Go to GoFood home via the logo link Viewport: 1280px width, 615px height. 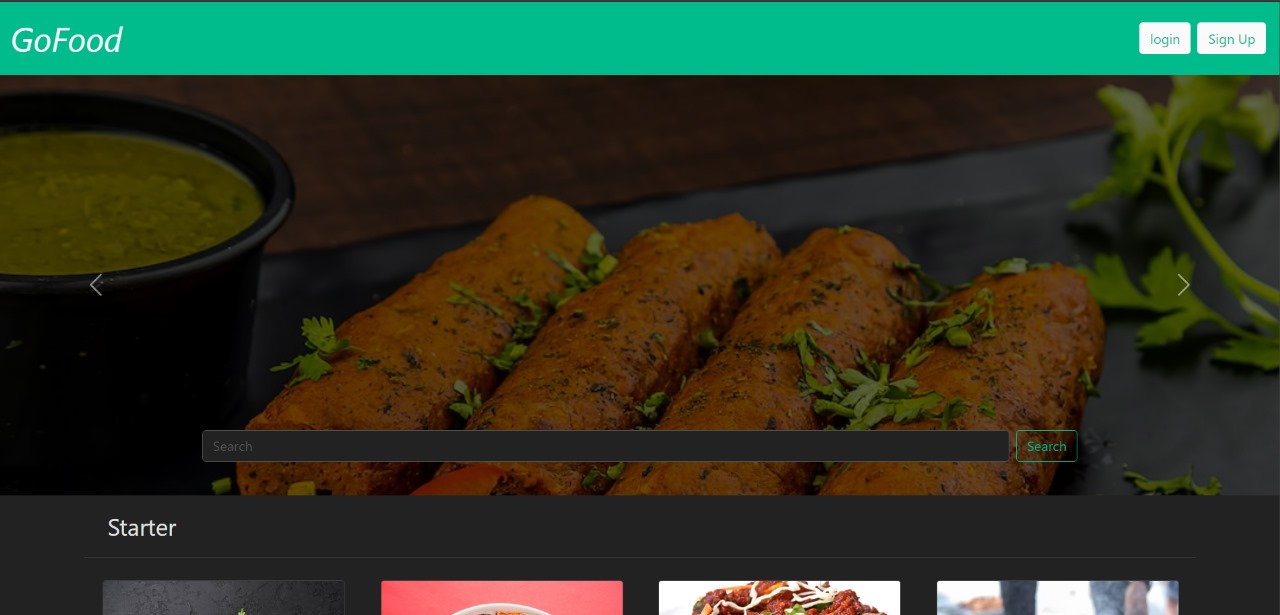point(67,40)
